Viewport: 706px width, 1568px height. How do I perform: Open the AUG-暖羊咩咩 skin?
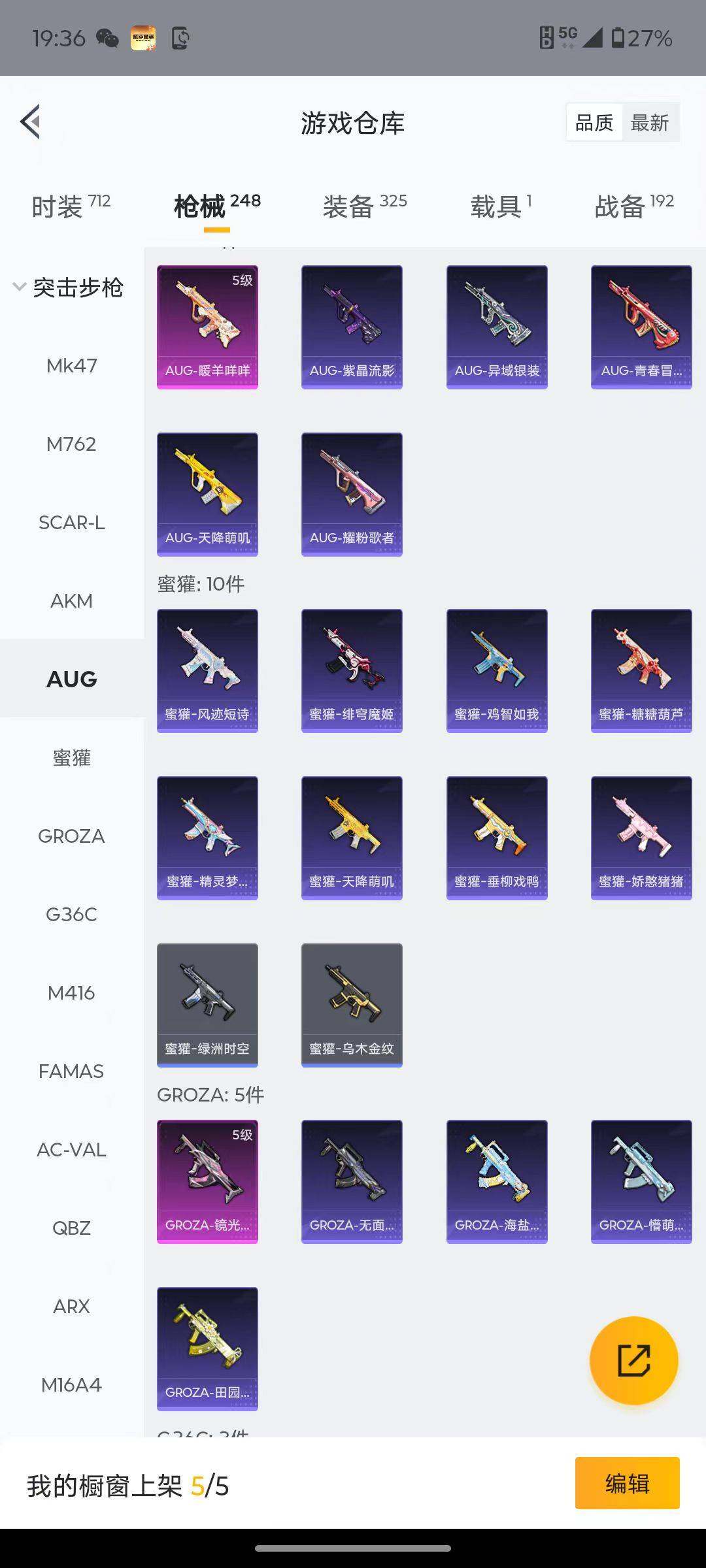[x=207, y=327]
